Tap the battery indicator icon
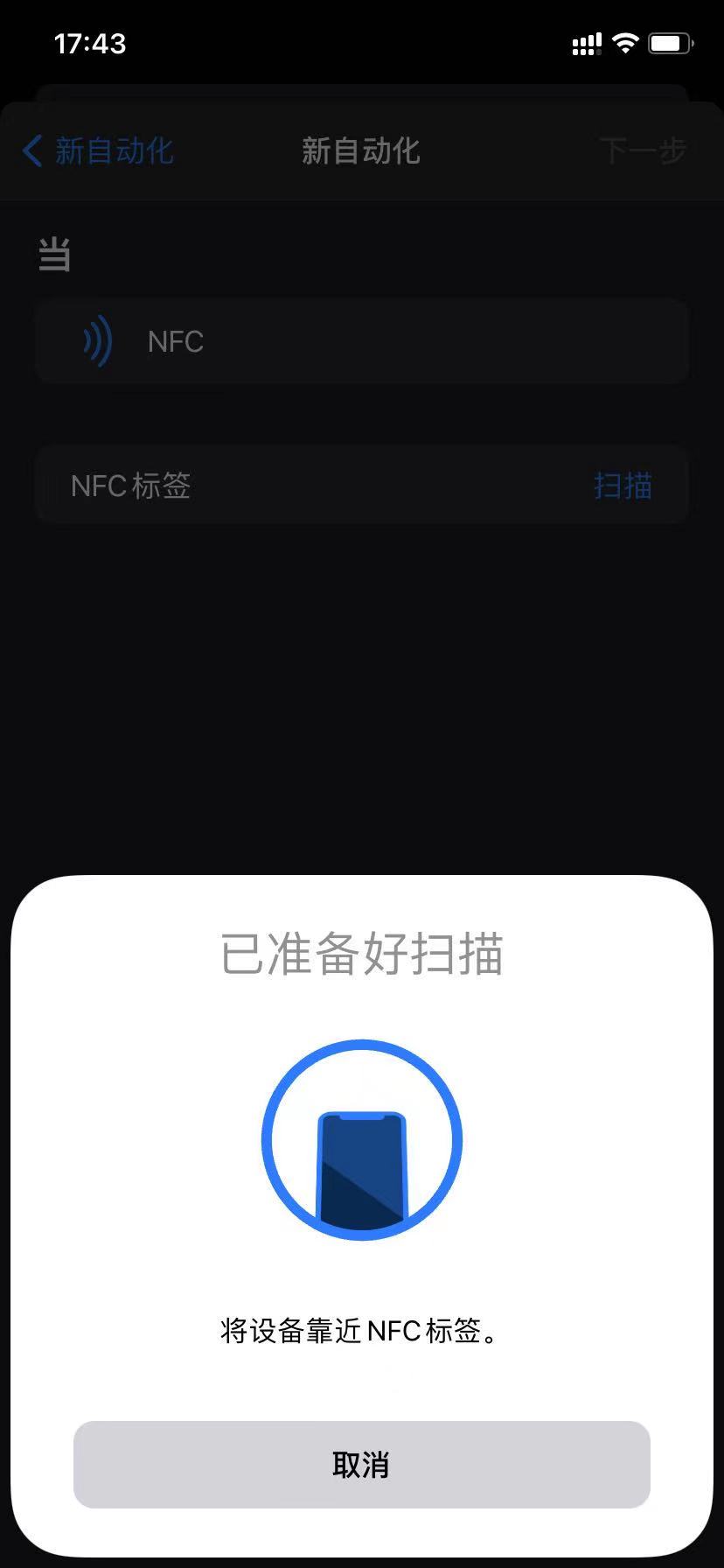 coord(672,41)
